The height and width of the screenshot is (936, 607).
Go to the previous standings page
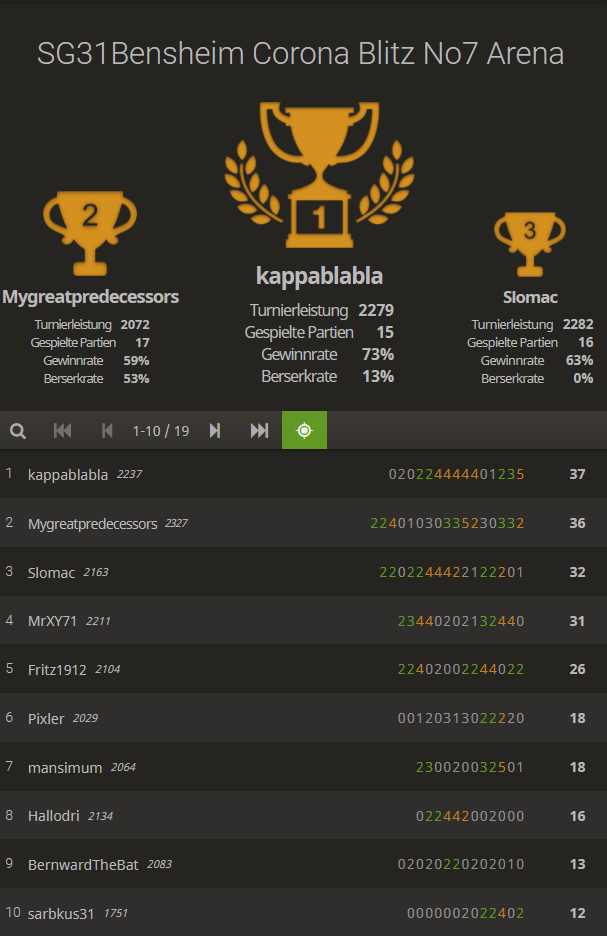point(107,431)
